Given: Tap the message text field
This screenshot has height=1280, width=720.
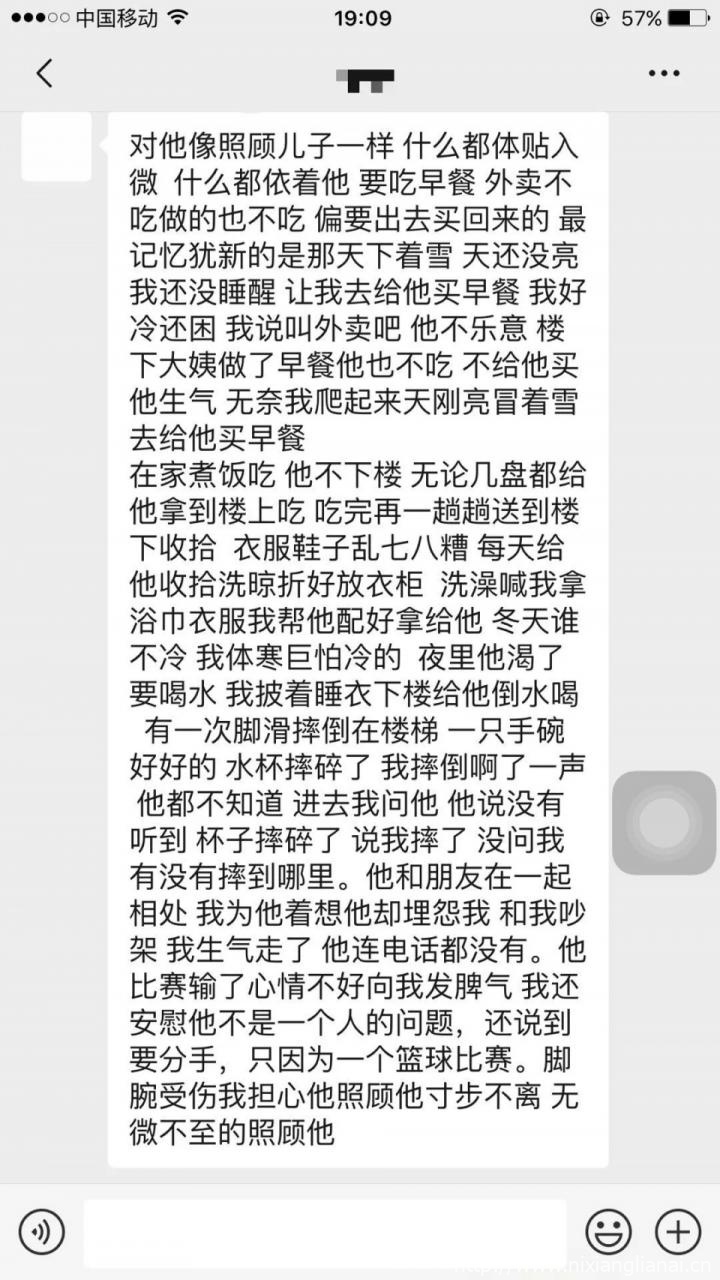Looking at the screenshot, I should (x=325, y=1232).
